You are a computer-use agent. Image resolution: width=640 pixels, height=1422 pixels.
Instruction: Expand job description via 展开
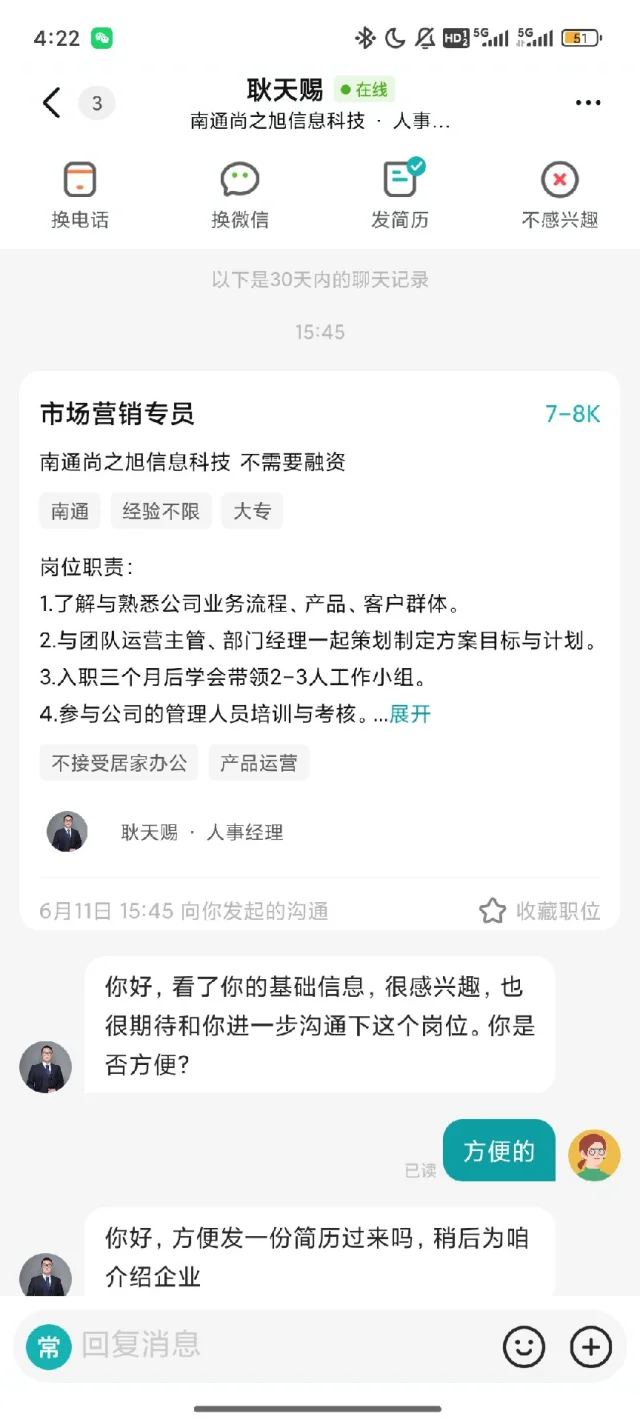[410, 714]
